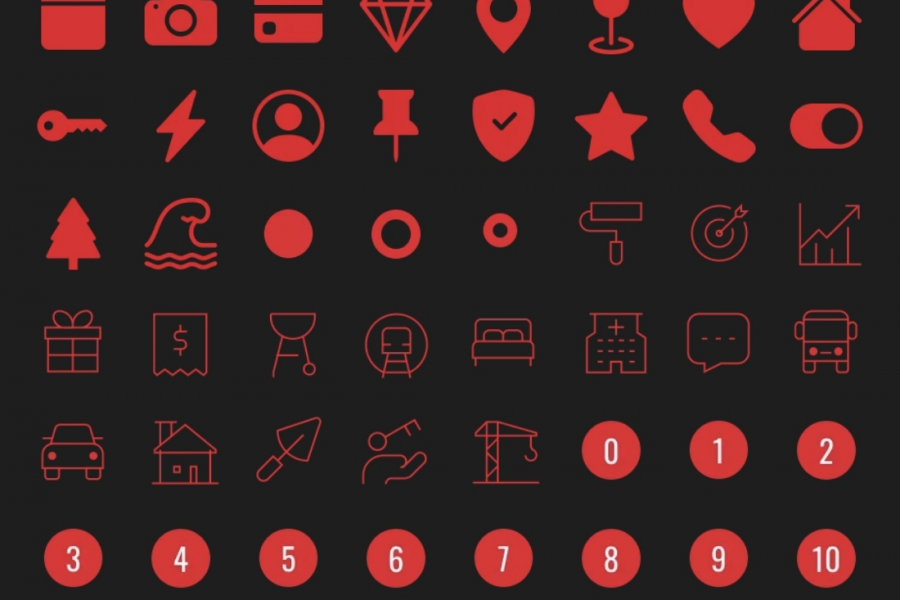Select the shield with checkmark icon
The height and width of the screenshot is (600, 900).
503,126
